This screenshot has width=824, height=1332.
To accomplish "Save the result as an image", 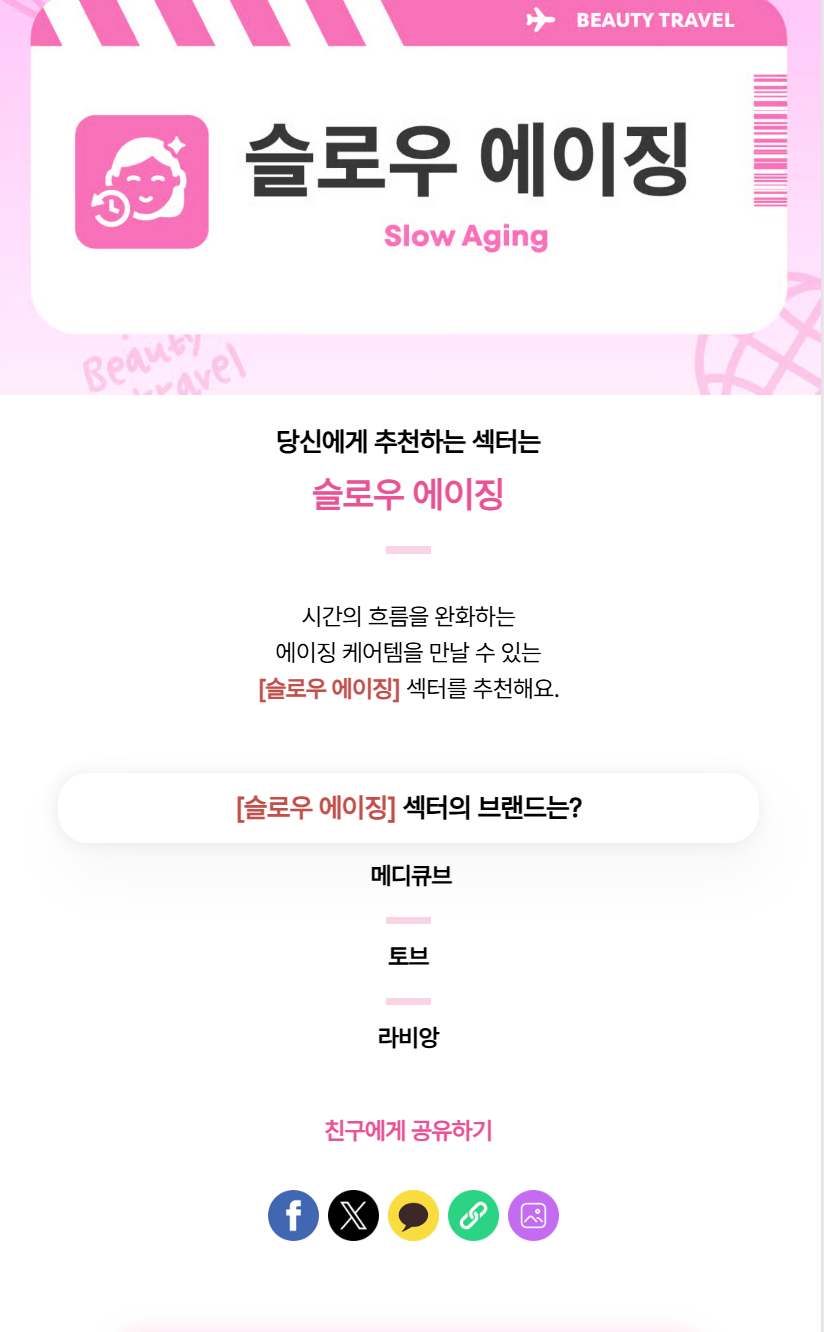I will click(533, 1216).
